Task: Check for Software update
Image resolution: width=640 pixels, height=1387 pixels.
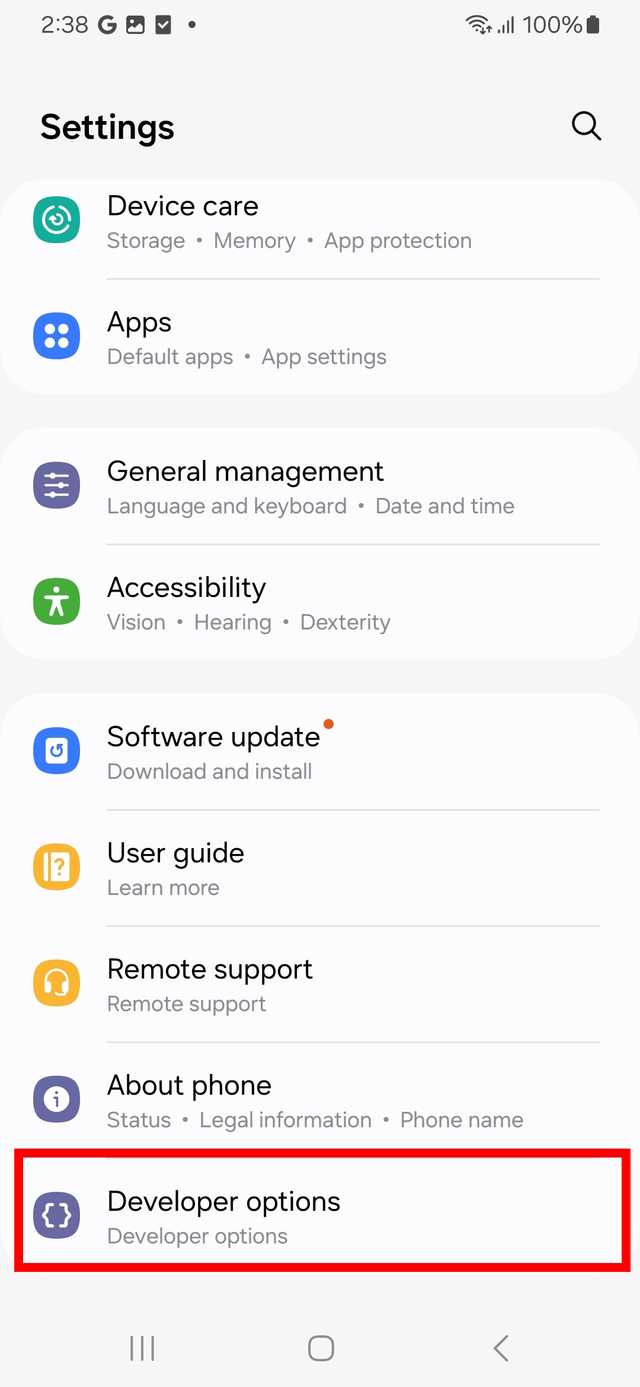Action: click(320, 752)
